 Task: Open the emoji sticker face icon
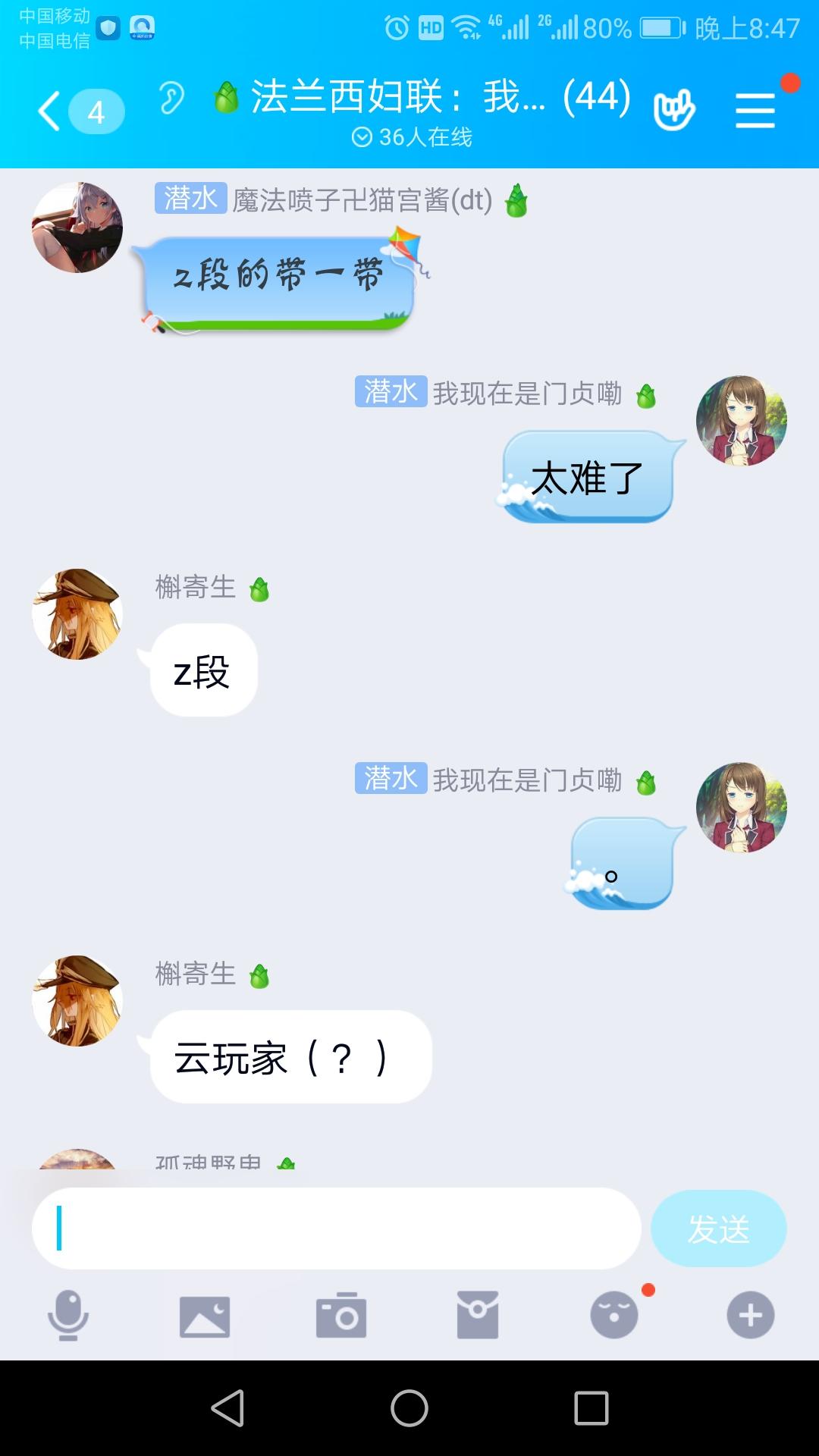point(613,1316)
